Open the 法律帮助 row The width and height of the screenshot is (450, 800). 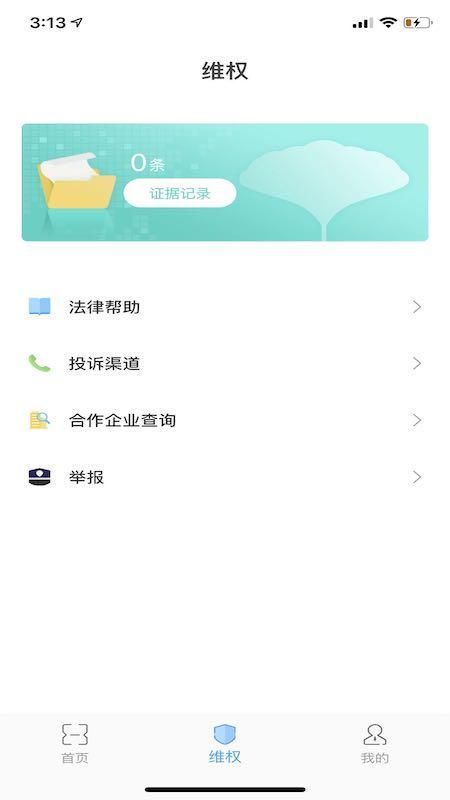[225, 307]
